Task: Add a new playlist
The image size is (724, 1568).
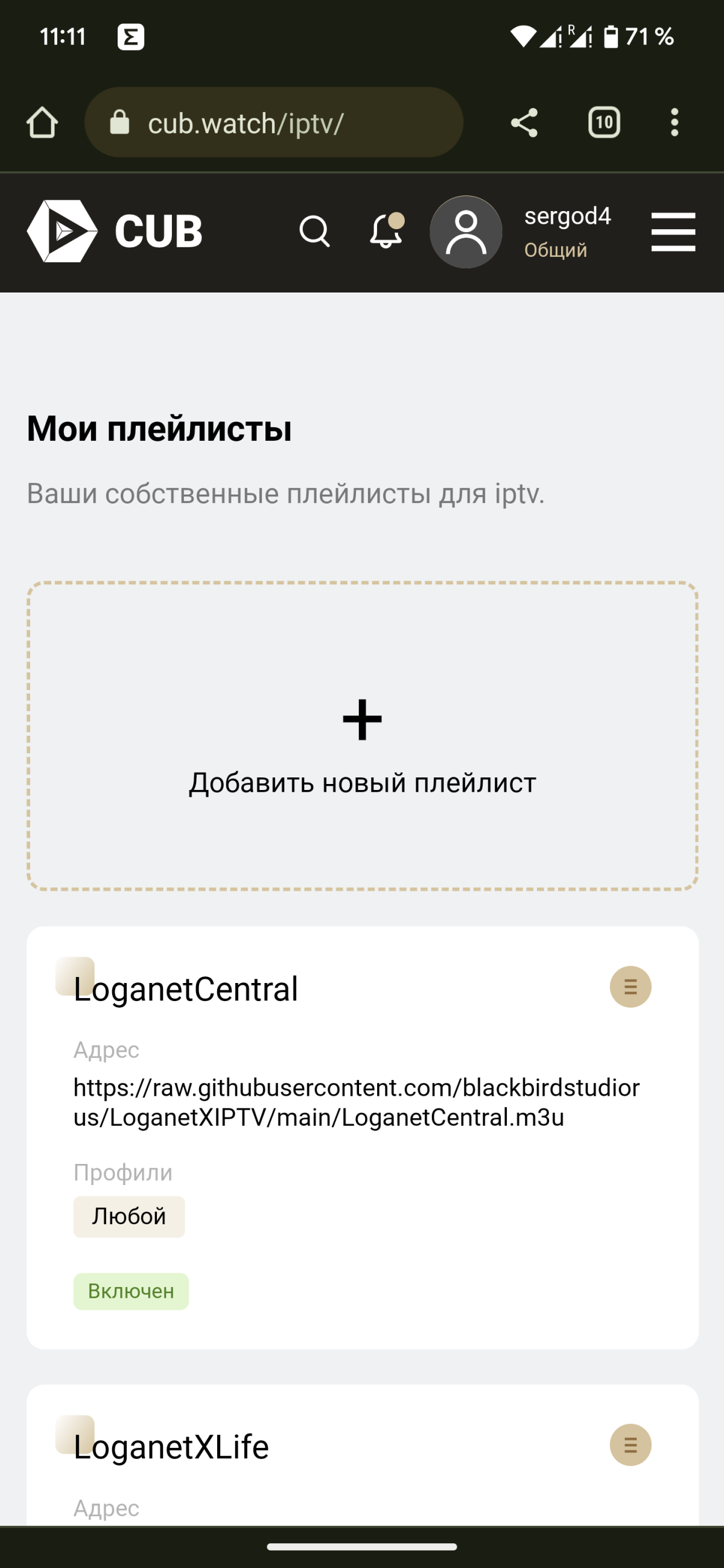Action: 363,736
